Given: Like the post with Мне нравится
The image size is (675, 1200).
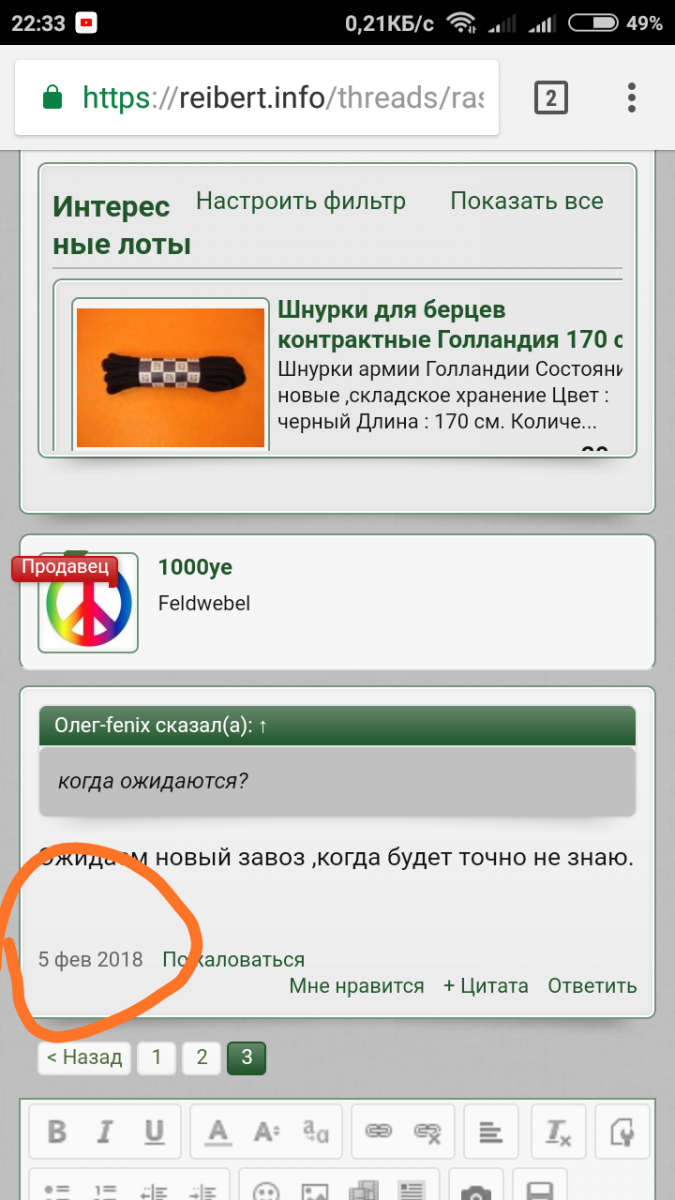Looking at the screenshot, I should [356, 986].
